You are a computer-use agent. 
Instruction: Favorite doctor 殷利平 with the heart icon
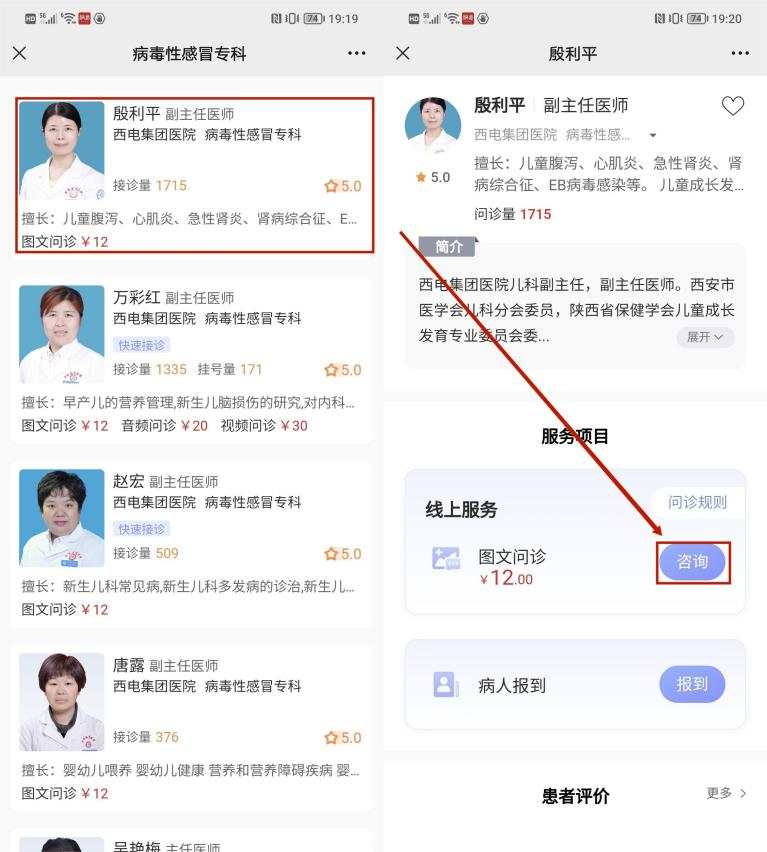click(733, 106)
